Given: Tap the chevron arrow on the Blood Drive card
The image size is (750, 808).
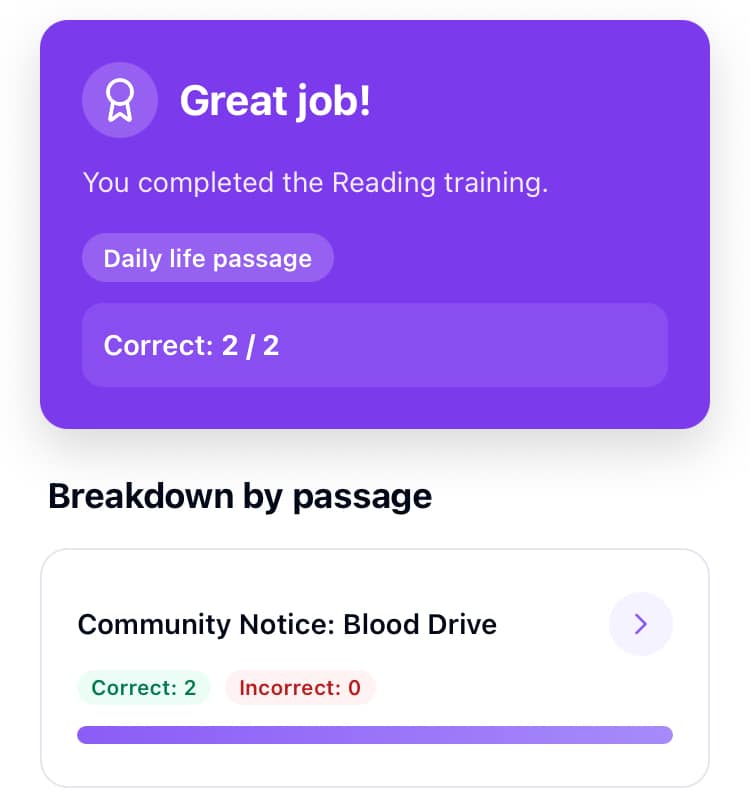Looking at the screenshot, I should [x=641, y=625].
